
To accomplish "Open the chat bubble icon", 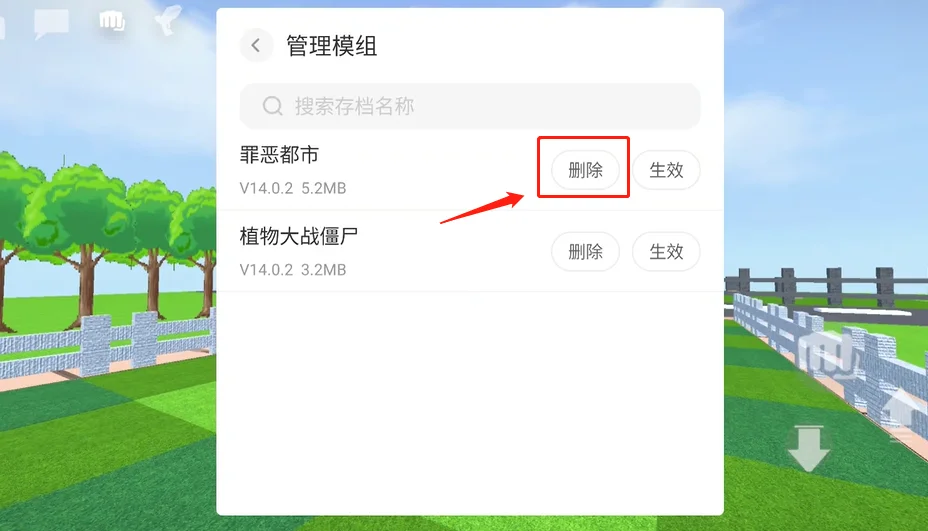I will pos(51,23).
